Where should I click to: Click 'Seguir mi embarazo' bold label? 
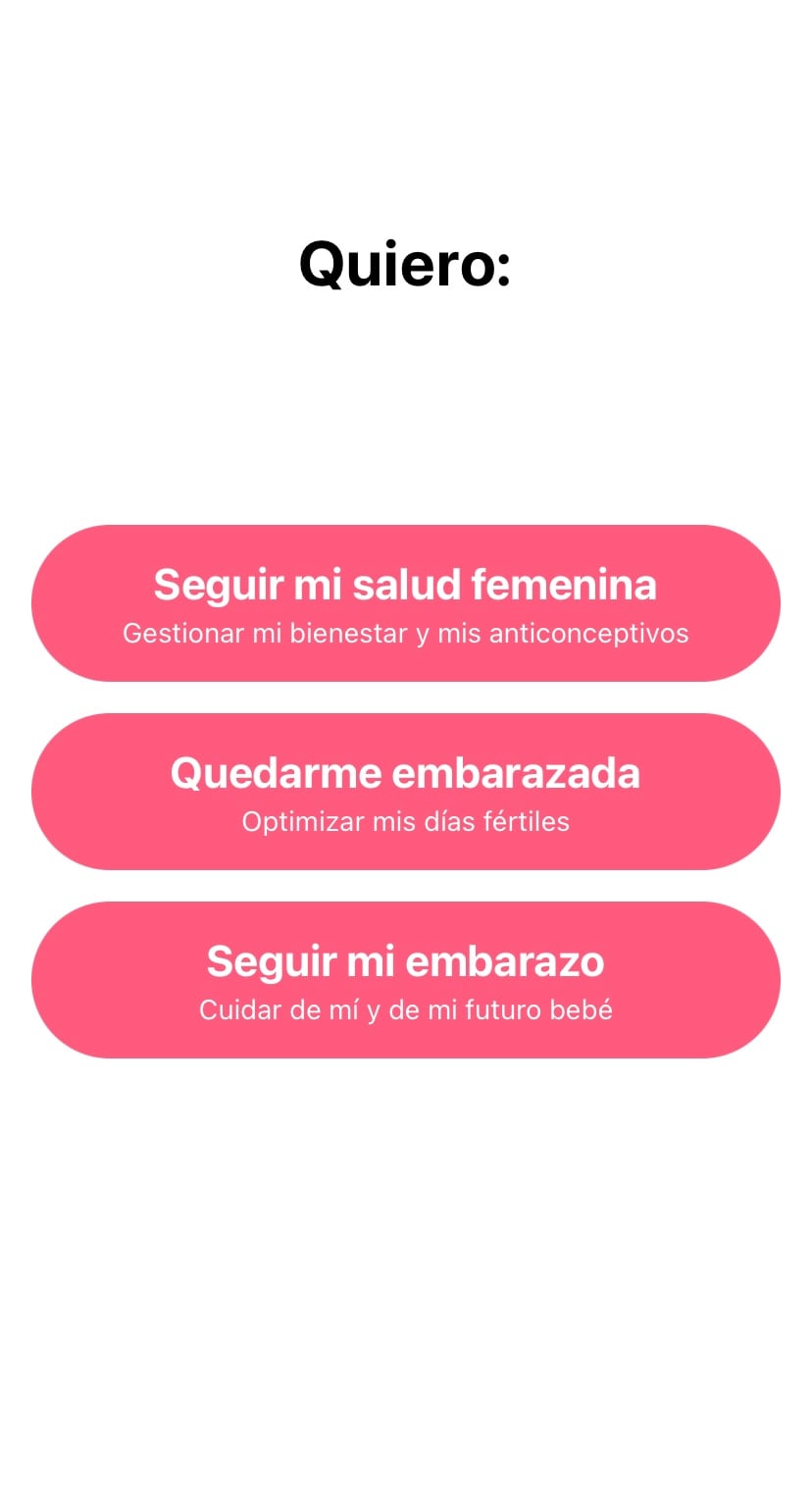(x=406, y=961)
